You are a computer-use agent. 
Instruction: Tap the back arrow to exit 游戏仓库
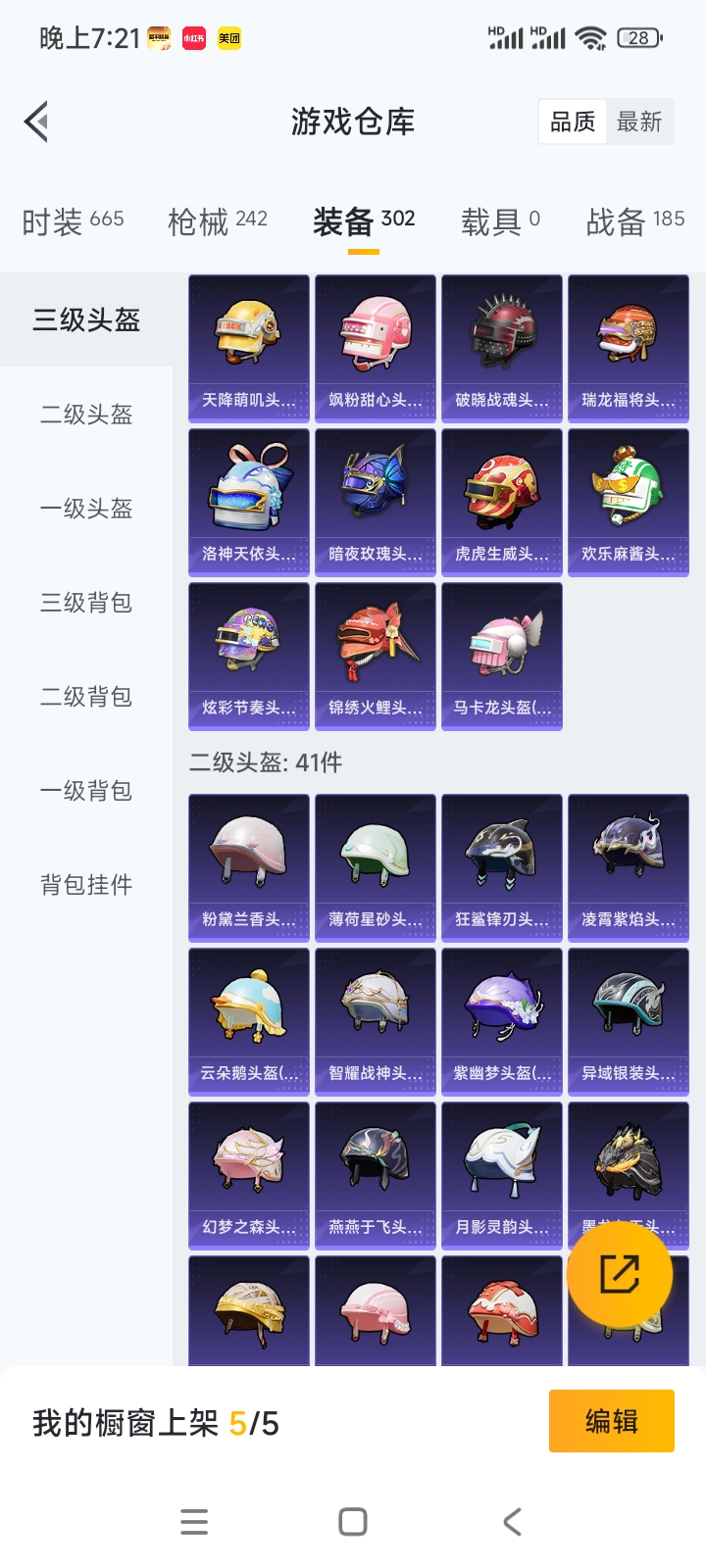[x=35, y=121]
